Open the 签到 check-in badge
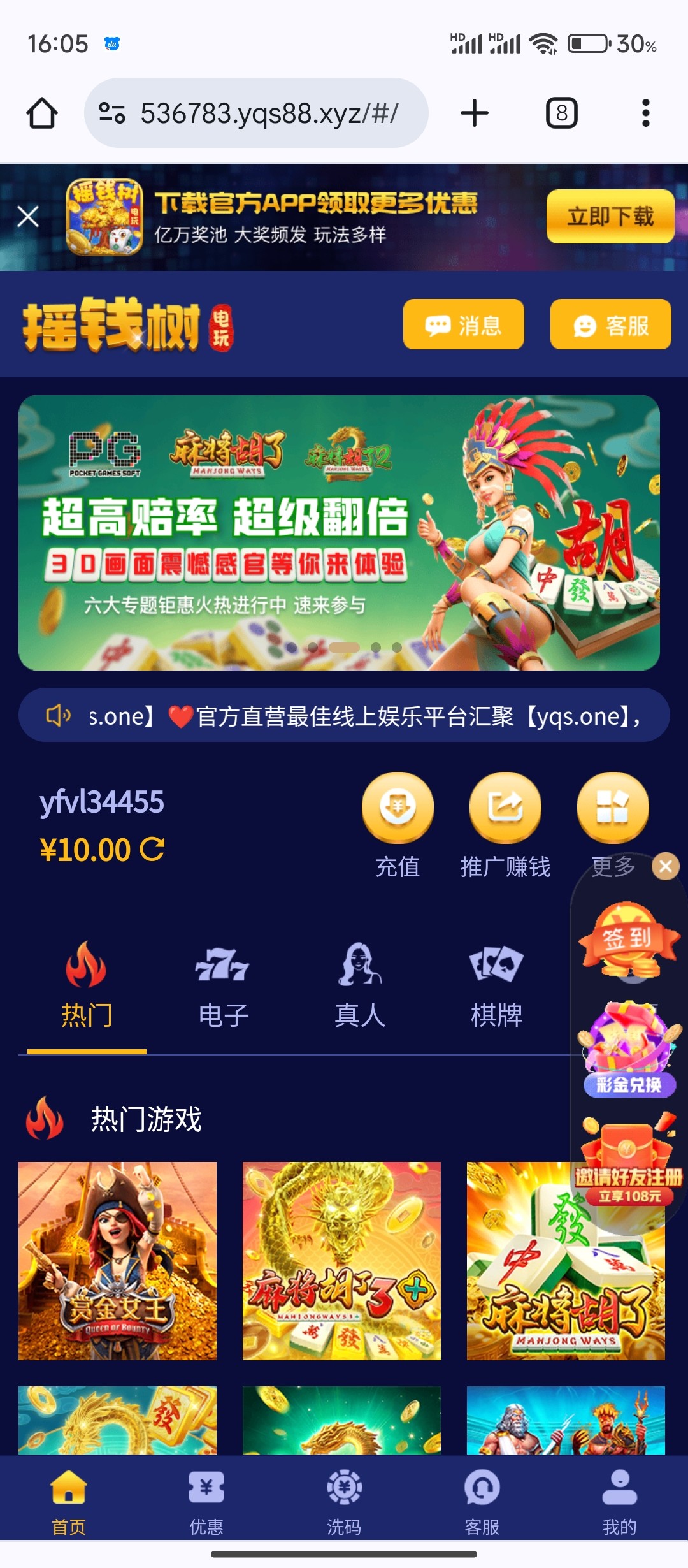This screenshot has width=688, height=1568. [628, 940]
